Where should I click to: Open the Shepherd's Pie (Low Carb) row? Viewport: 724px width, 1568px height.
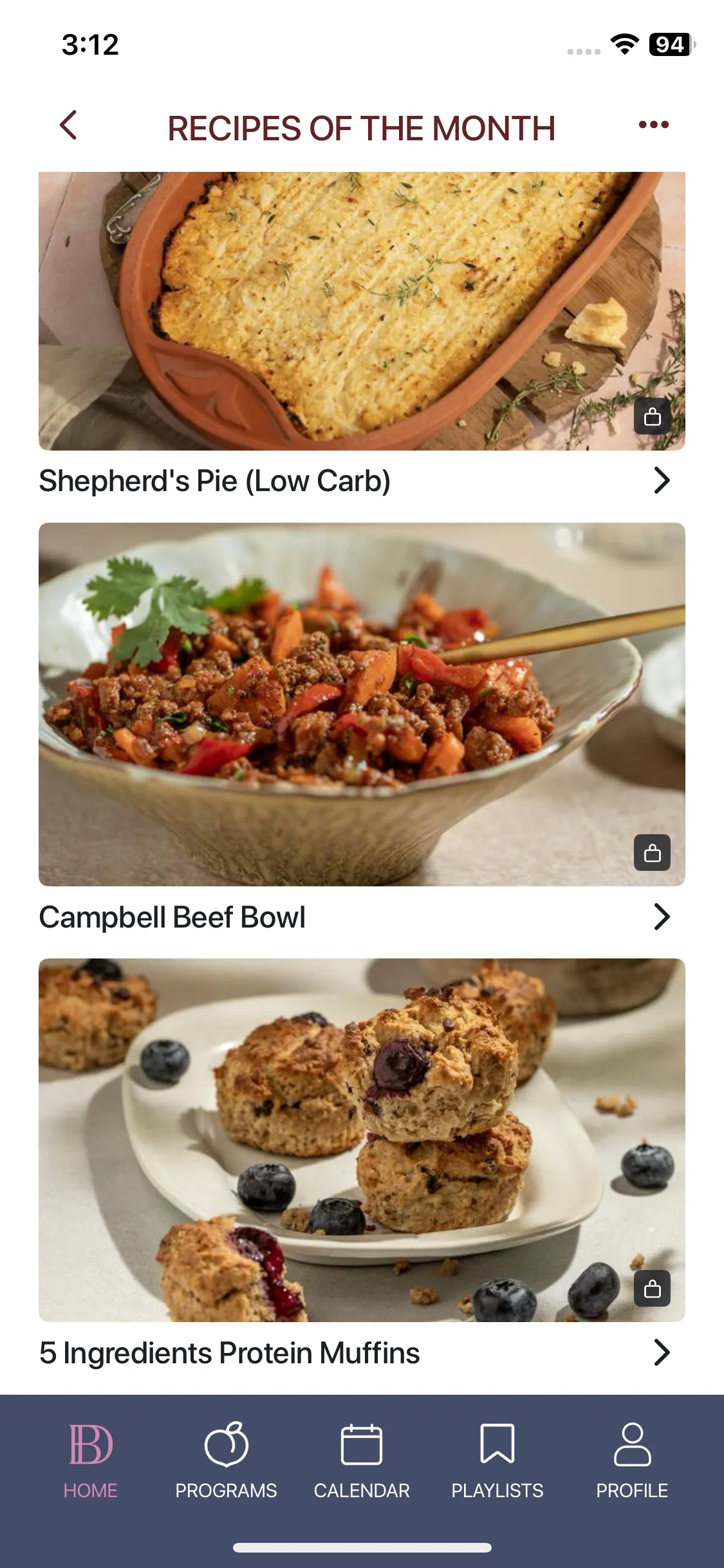point(354,481)
